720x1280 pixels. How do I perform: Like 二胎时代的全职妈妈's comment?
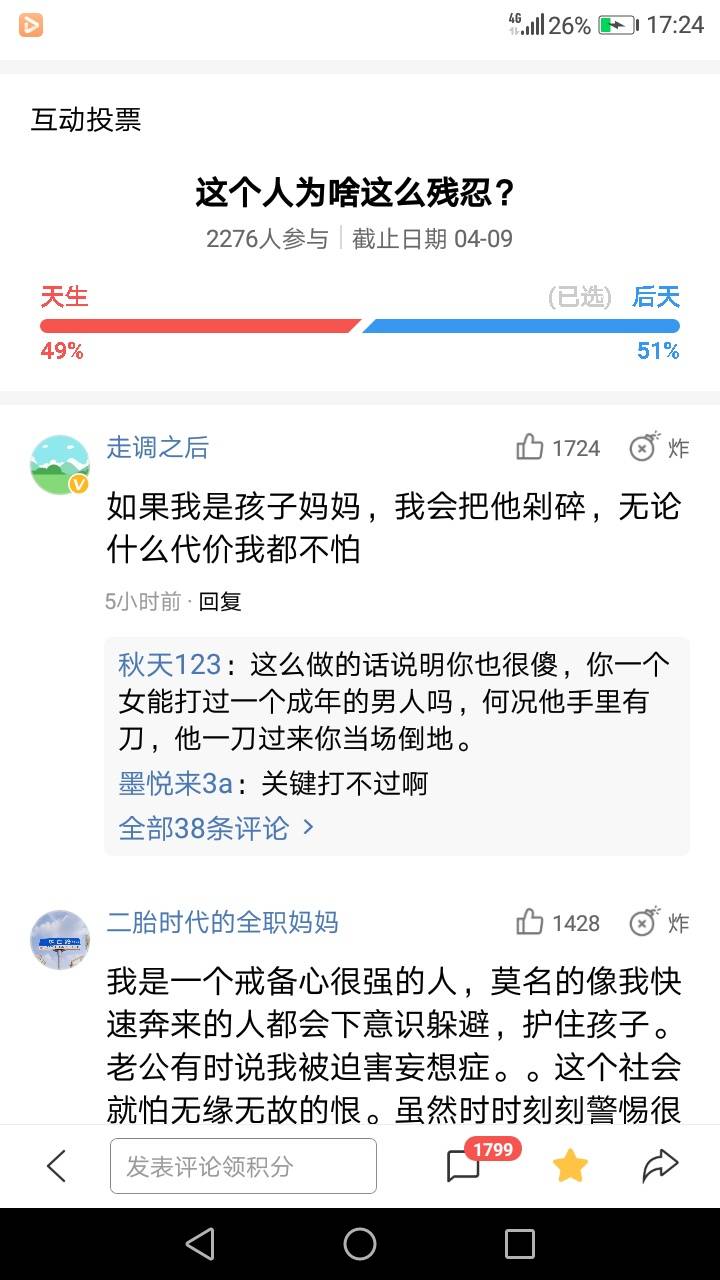point(558,922)
